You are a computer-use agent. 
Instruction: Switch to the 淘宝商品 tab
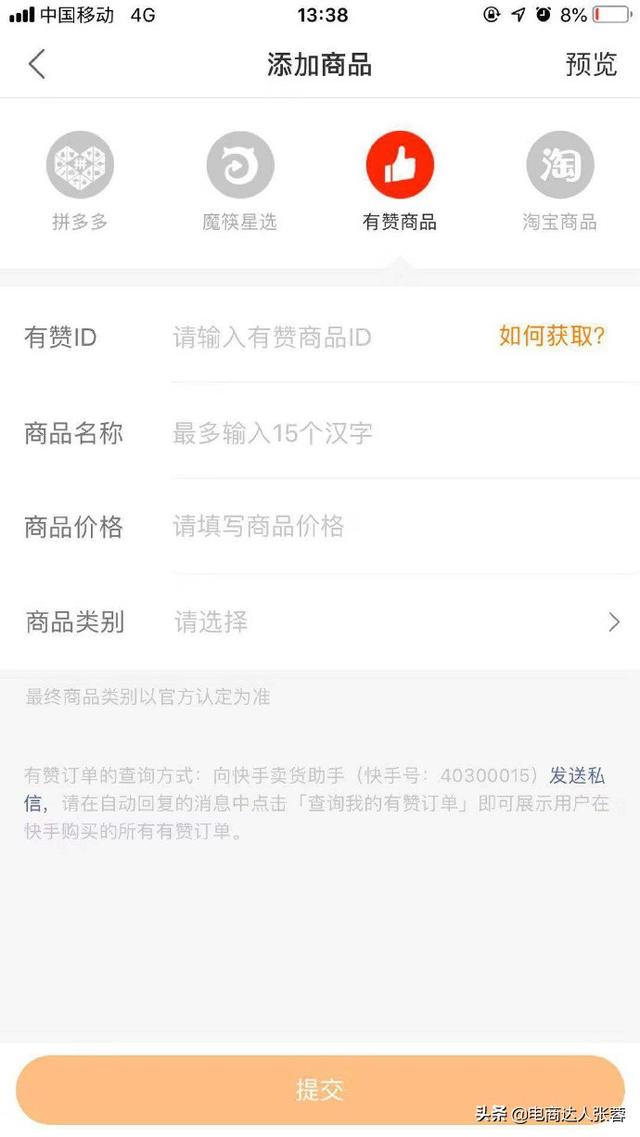click(x=560, y=181)
